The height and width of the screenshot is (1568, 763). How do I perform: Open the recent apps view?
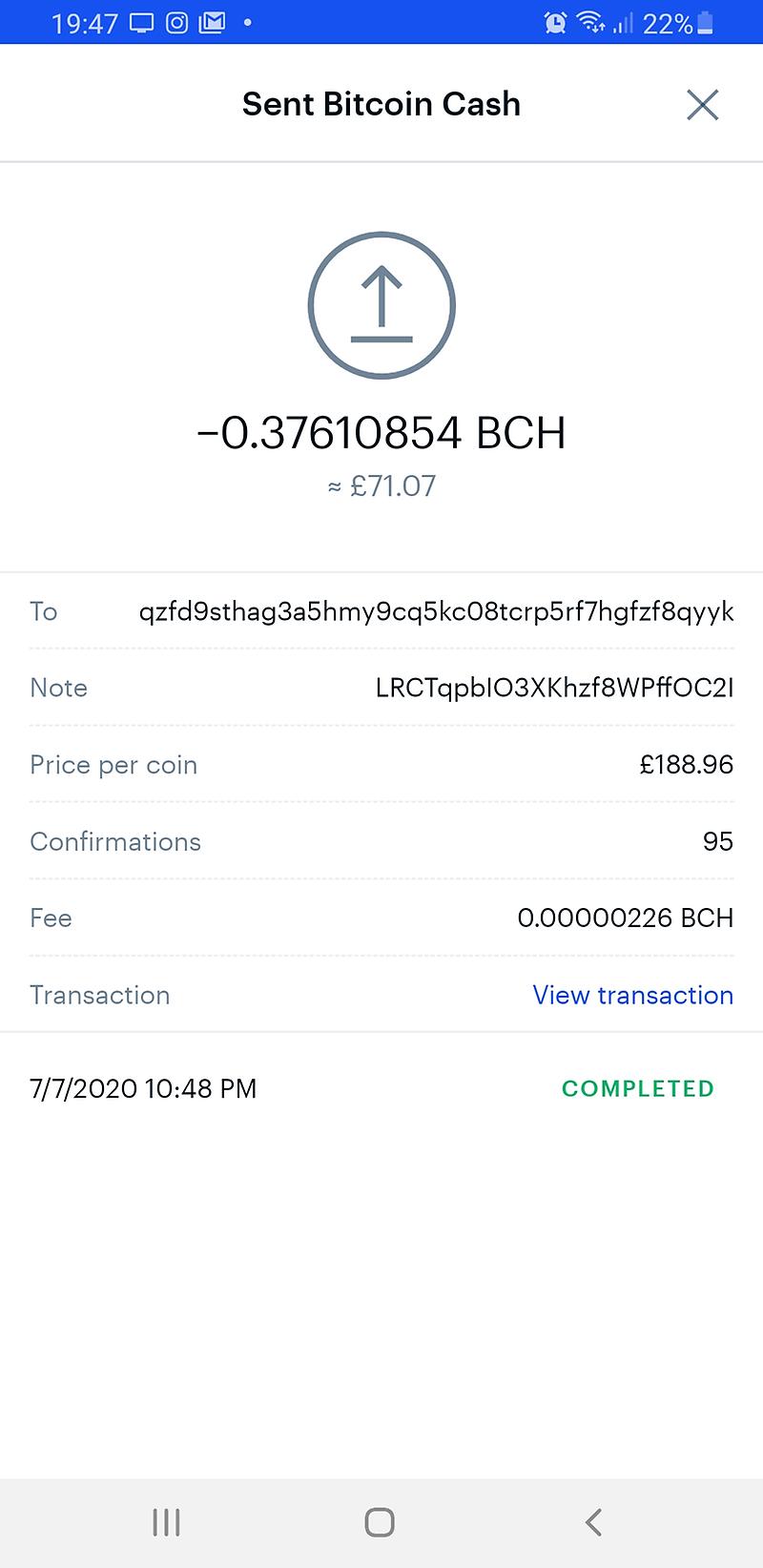(166, 1522)
